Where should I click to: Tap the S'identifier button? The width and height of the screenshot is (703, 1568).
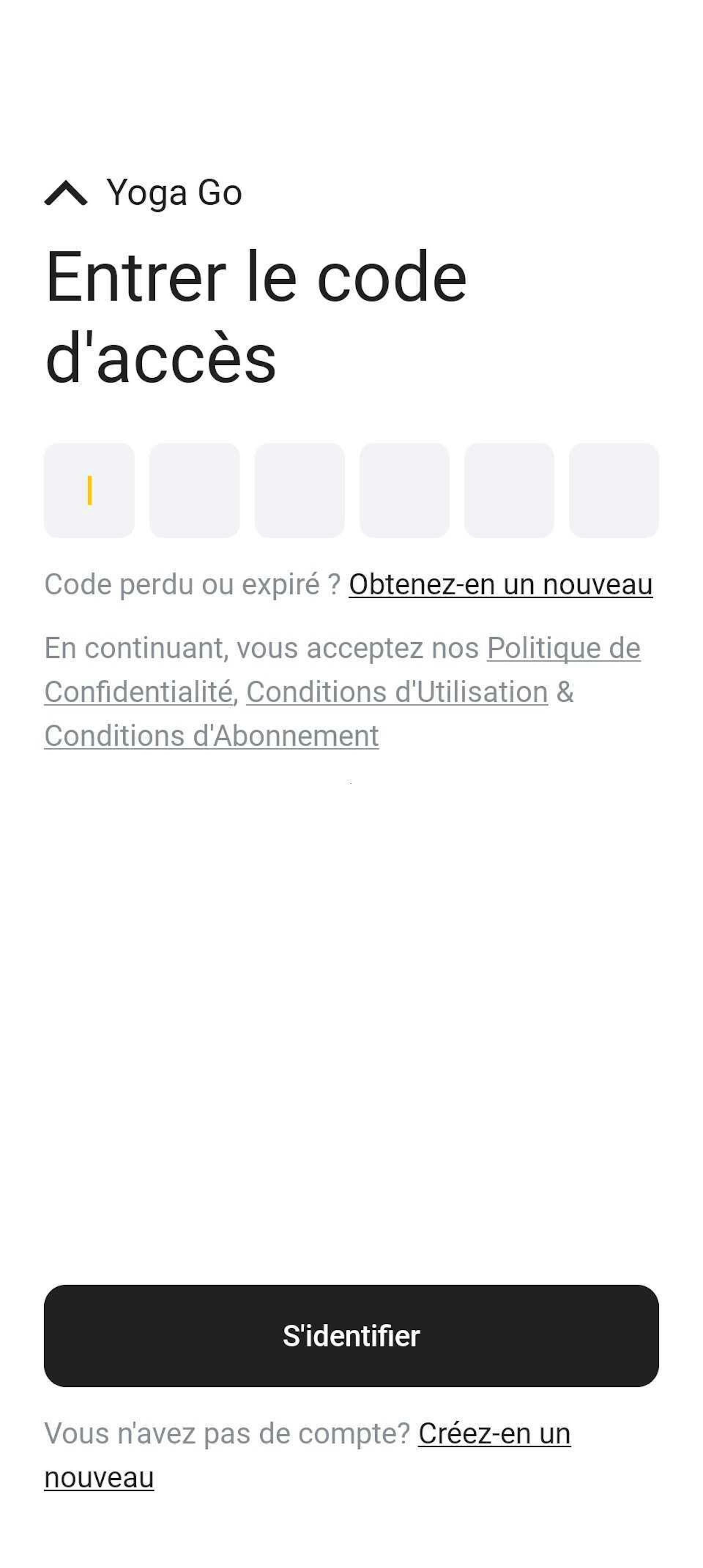click(351, 1336)
